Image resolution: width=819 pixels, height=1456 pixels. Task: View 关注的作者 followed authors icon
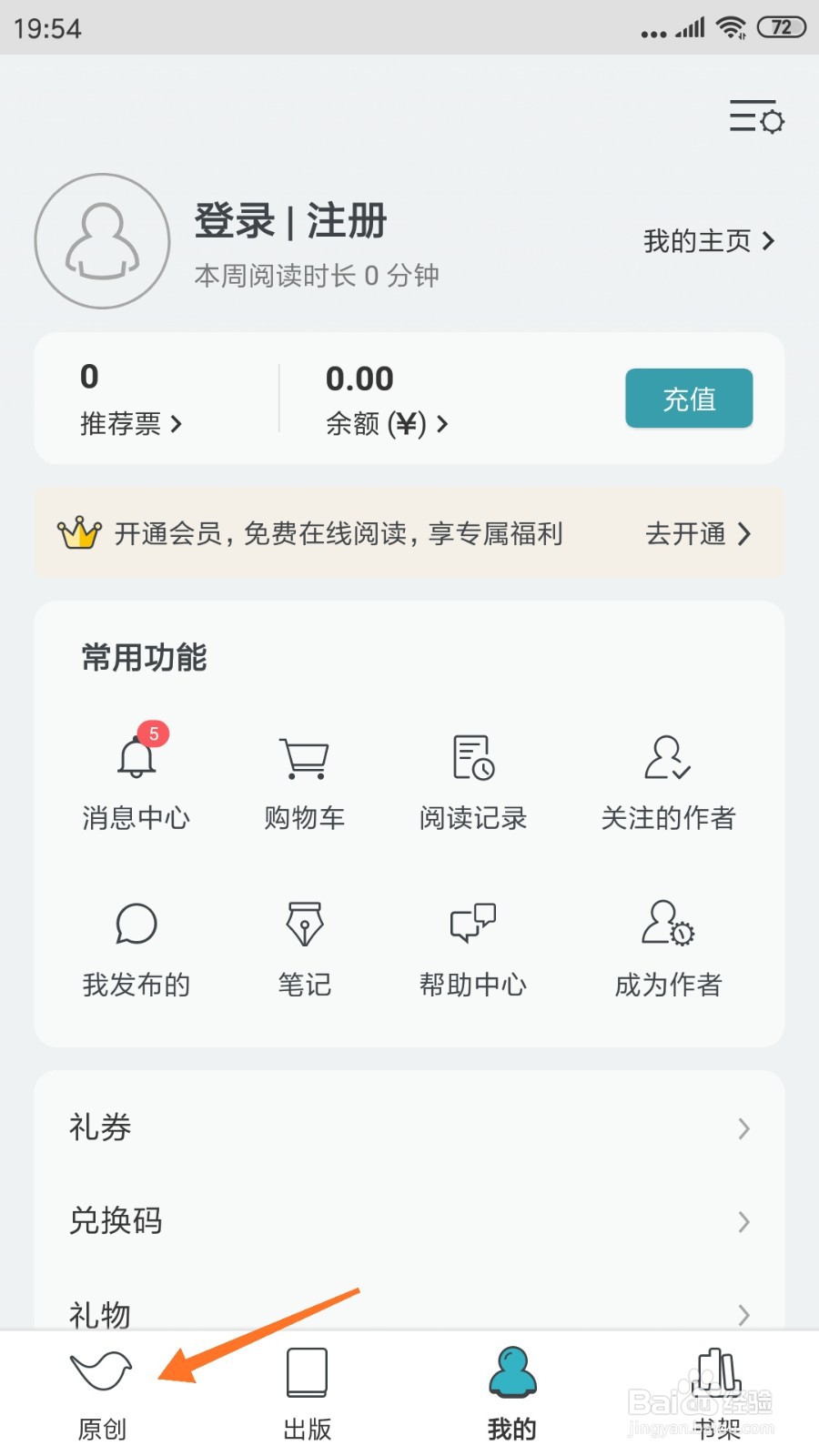[665, 758]
